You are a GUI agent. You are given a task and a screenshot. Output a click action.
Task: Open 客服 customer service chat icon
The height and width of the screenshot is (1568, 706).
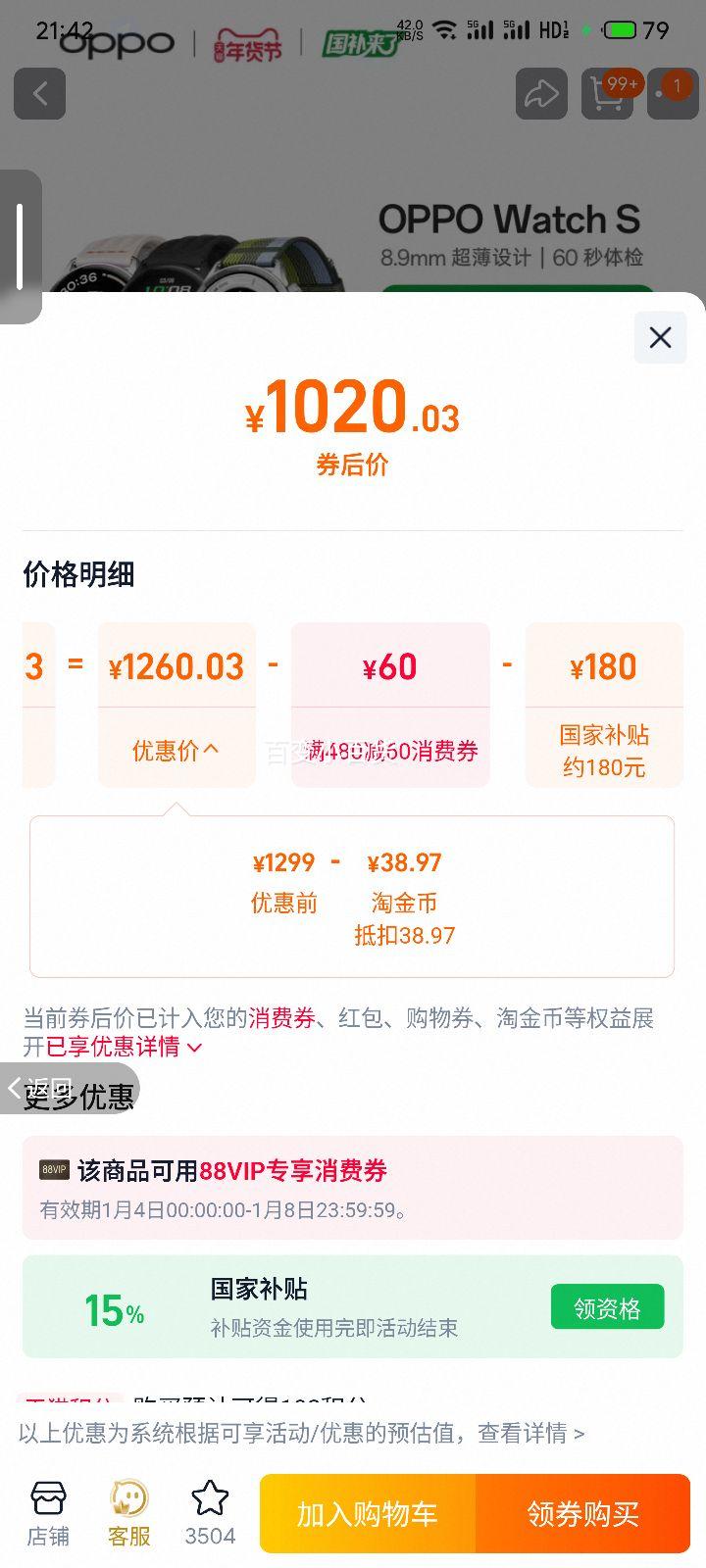pos(127,1509)
